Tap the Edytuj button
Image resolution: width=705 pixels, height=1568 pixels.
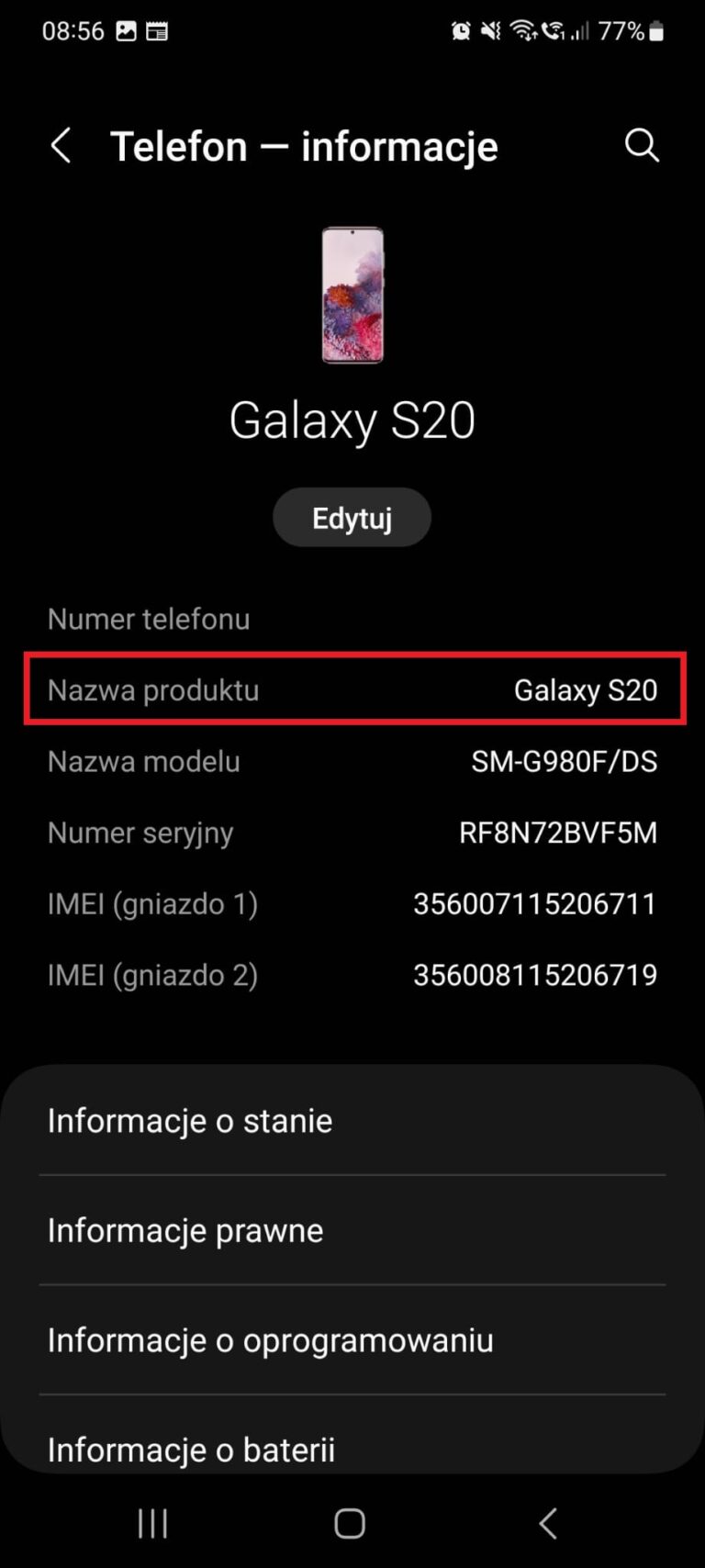pos(352,518)
